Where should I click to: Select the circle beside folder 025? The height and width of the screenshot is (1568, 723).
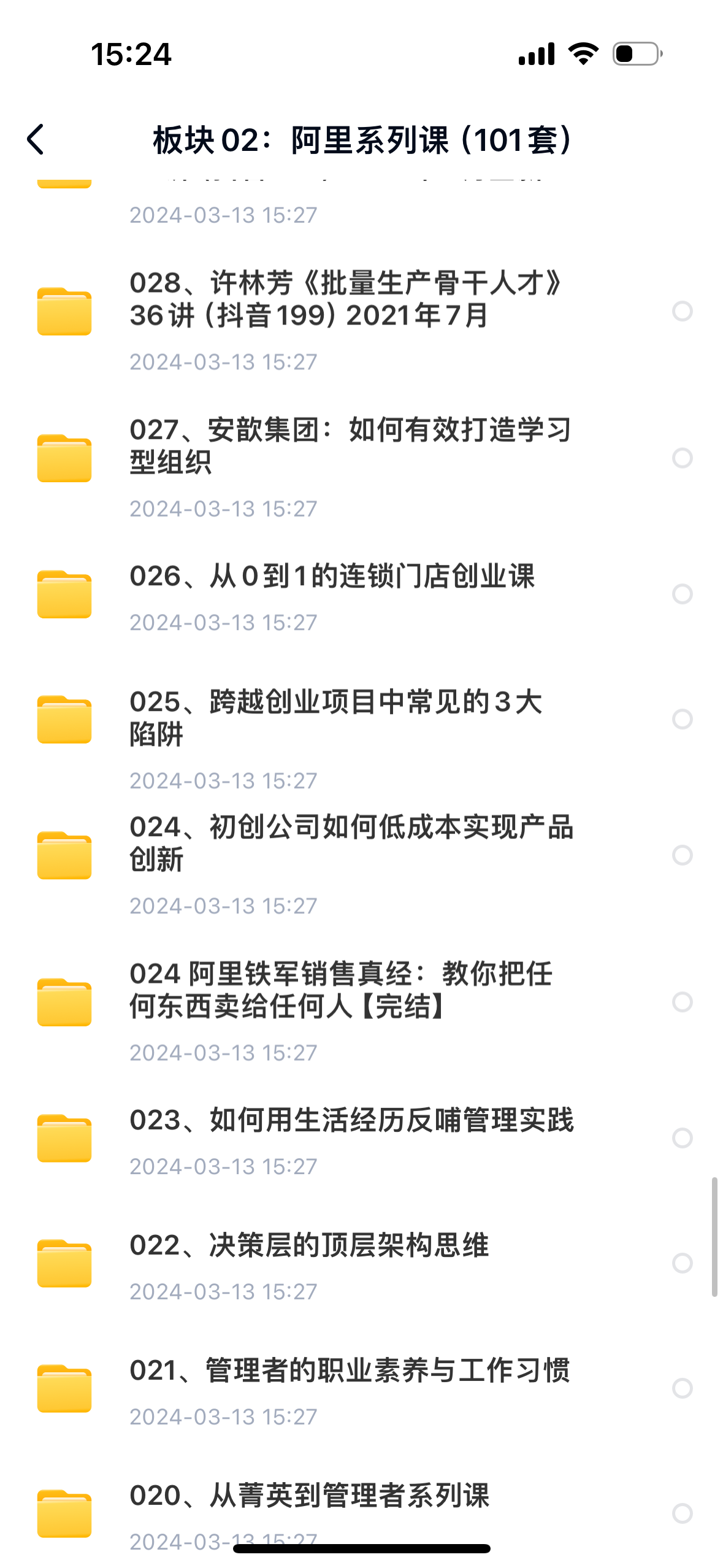[x=682, y=719]
